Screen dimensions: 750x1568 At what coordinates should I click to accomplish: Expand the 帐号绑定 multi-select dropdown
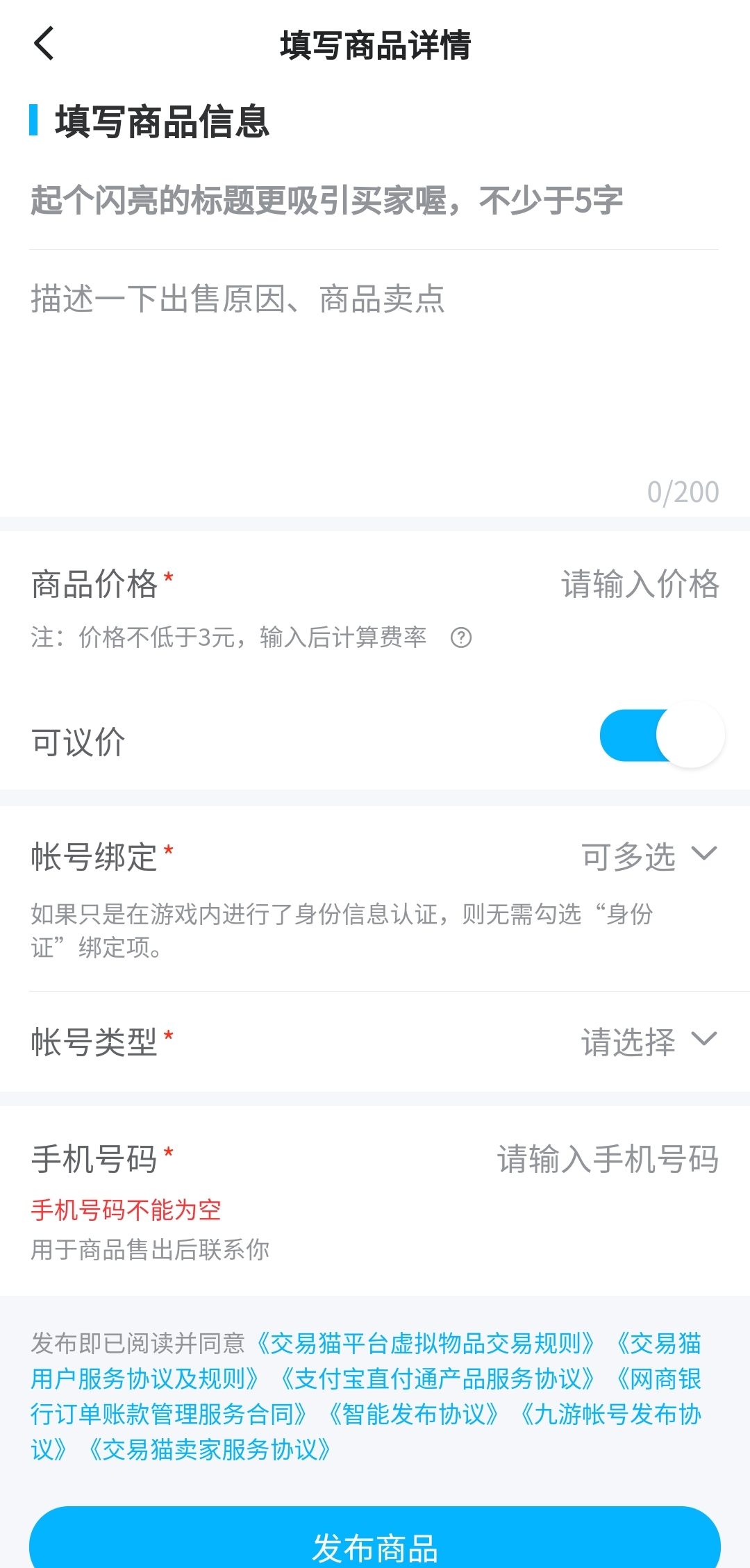649,856
